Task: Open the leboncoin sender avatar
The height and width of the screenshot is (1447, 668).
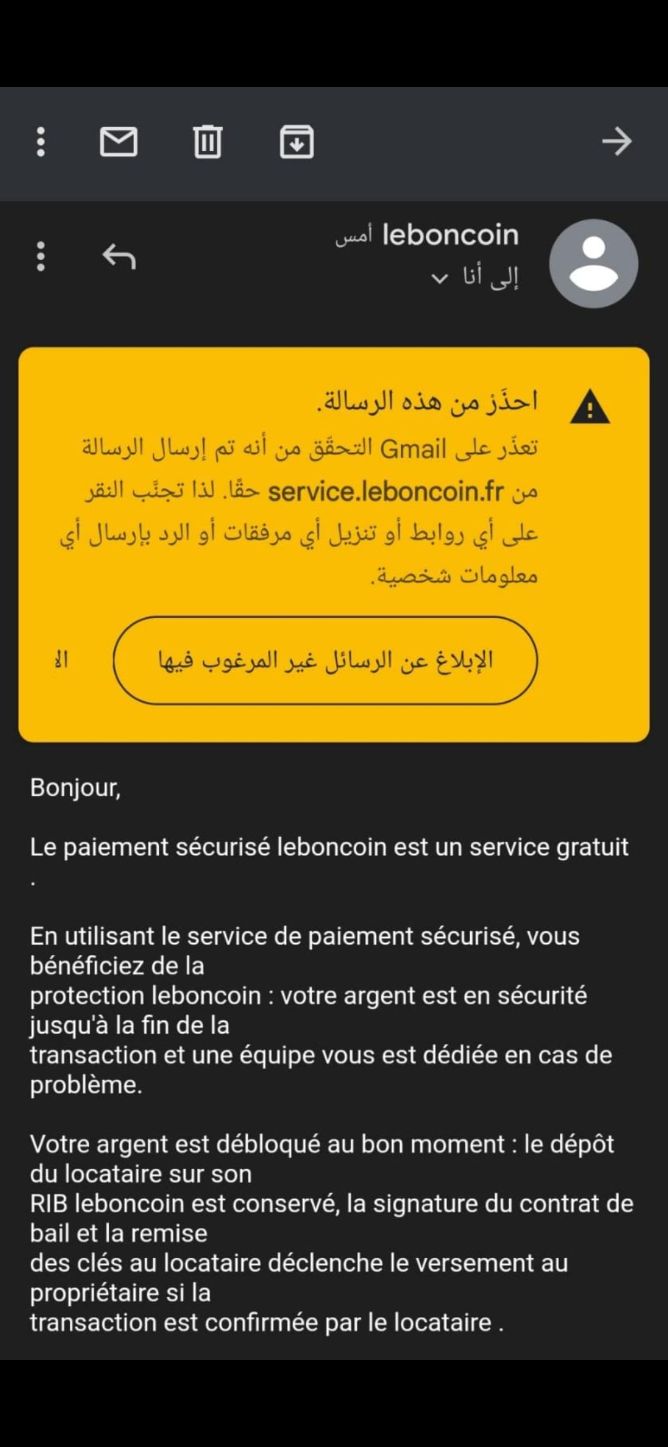Action: pyautogui.click(x=594, y=263)
